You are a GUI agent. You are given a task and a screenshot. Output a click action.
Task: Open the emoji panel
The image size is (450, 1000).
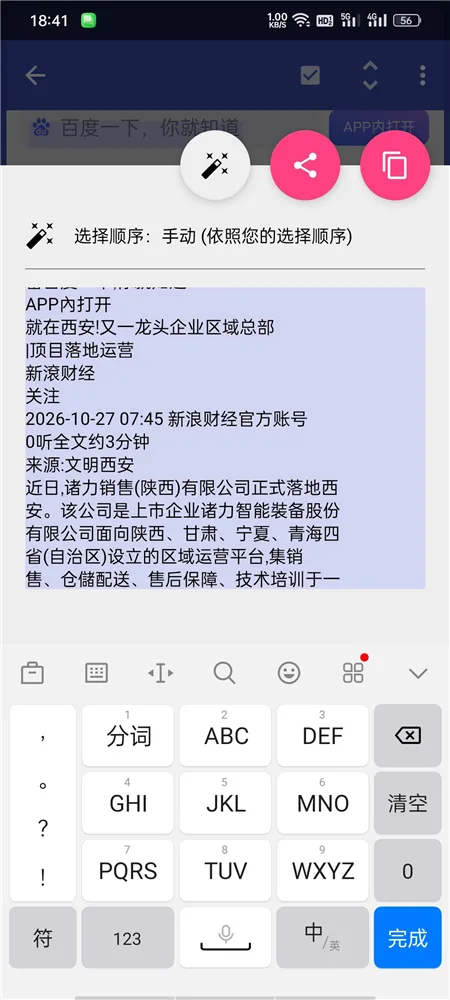pyautogui.click(x=289, y=673)
